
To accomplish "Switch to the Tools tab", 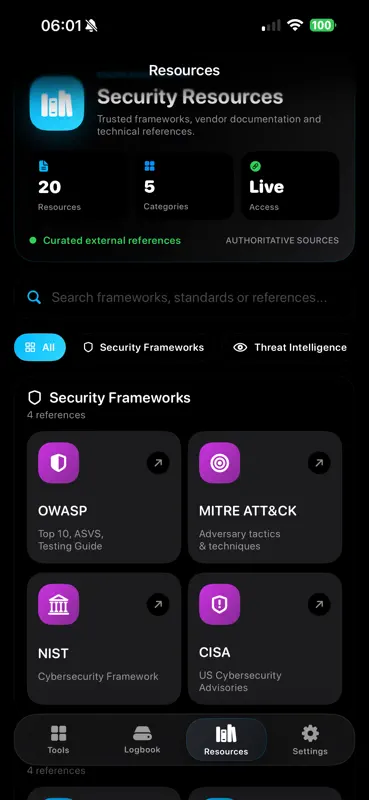I will 58,740.
